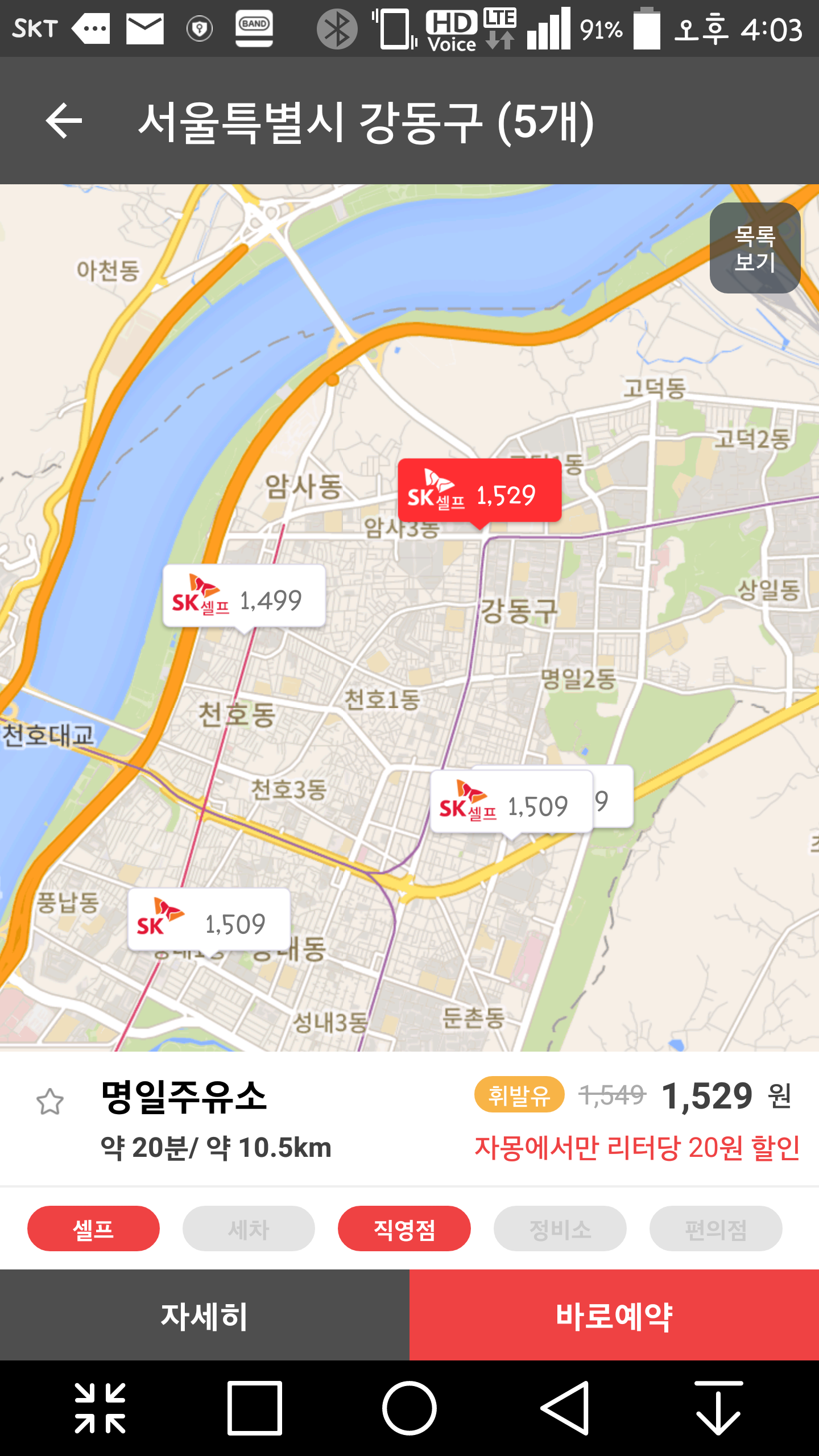Open the 목록 보기 list view

pos(755,248)
